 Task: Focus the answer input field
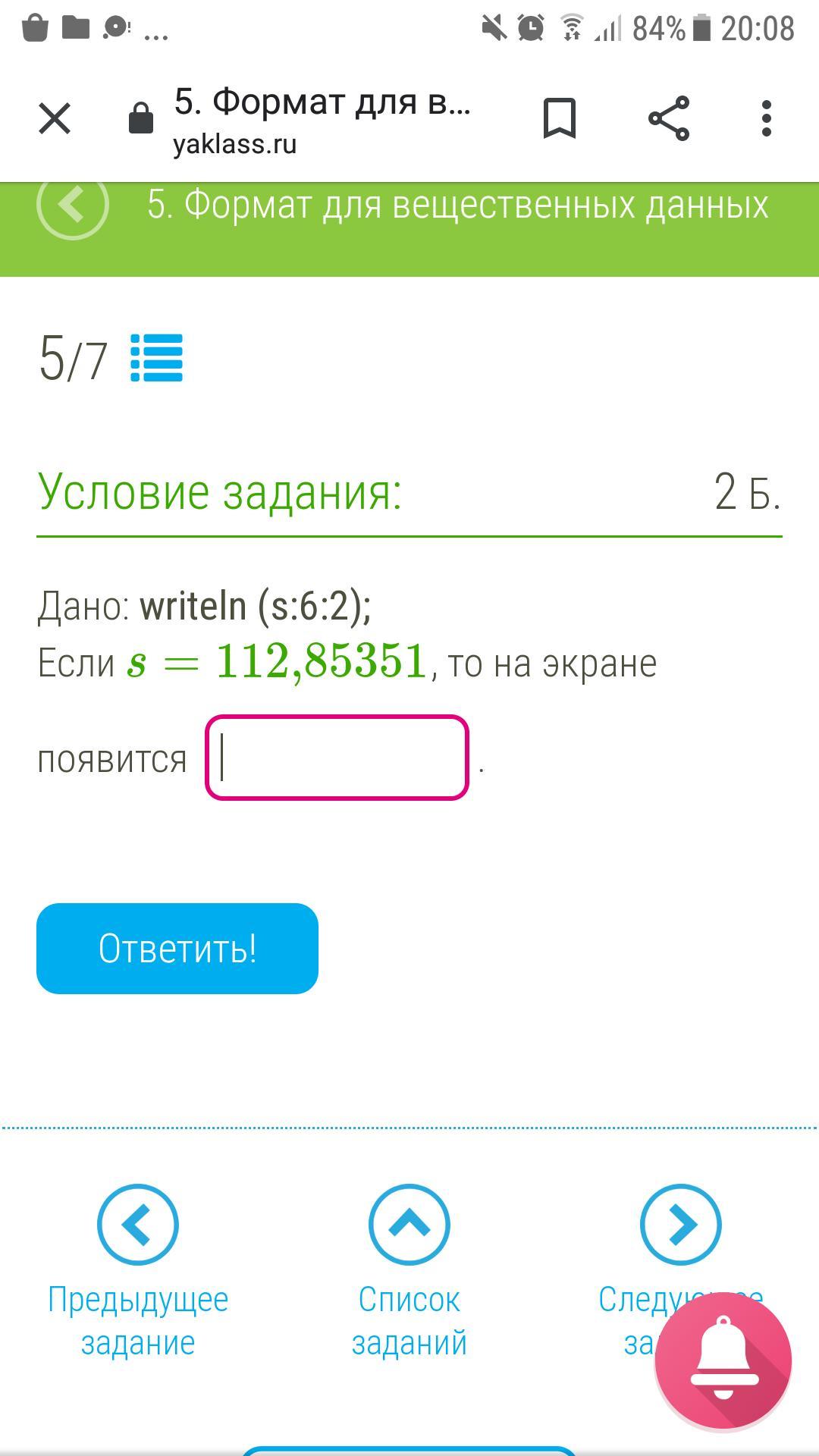tap(337, 758)
